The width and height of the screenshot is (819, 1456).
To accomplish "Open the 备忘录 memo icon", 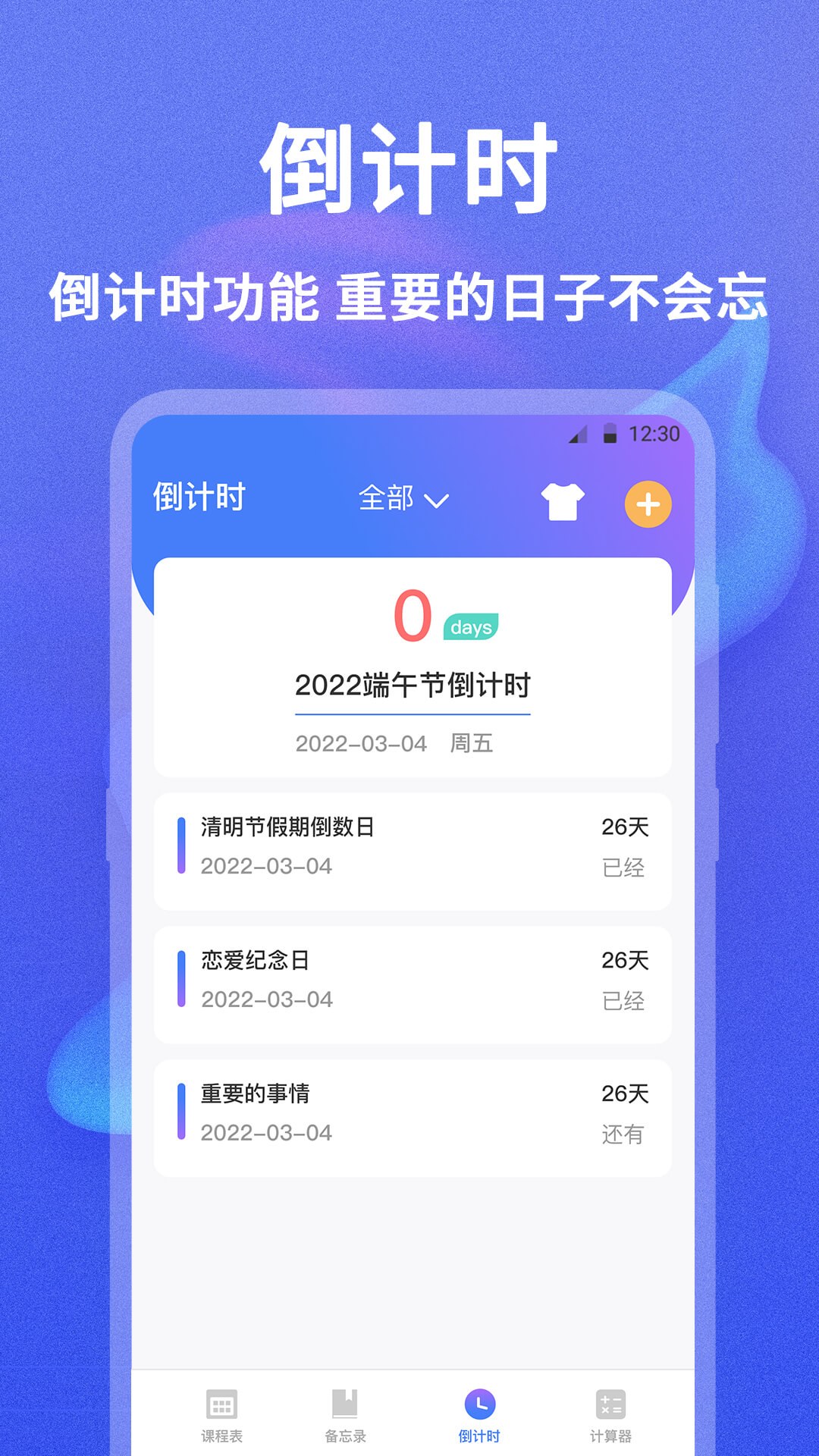I will pyautogui.click(x=344, y=1404).
